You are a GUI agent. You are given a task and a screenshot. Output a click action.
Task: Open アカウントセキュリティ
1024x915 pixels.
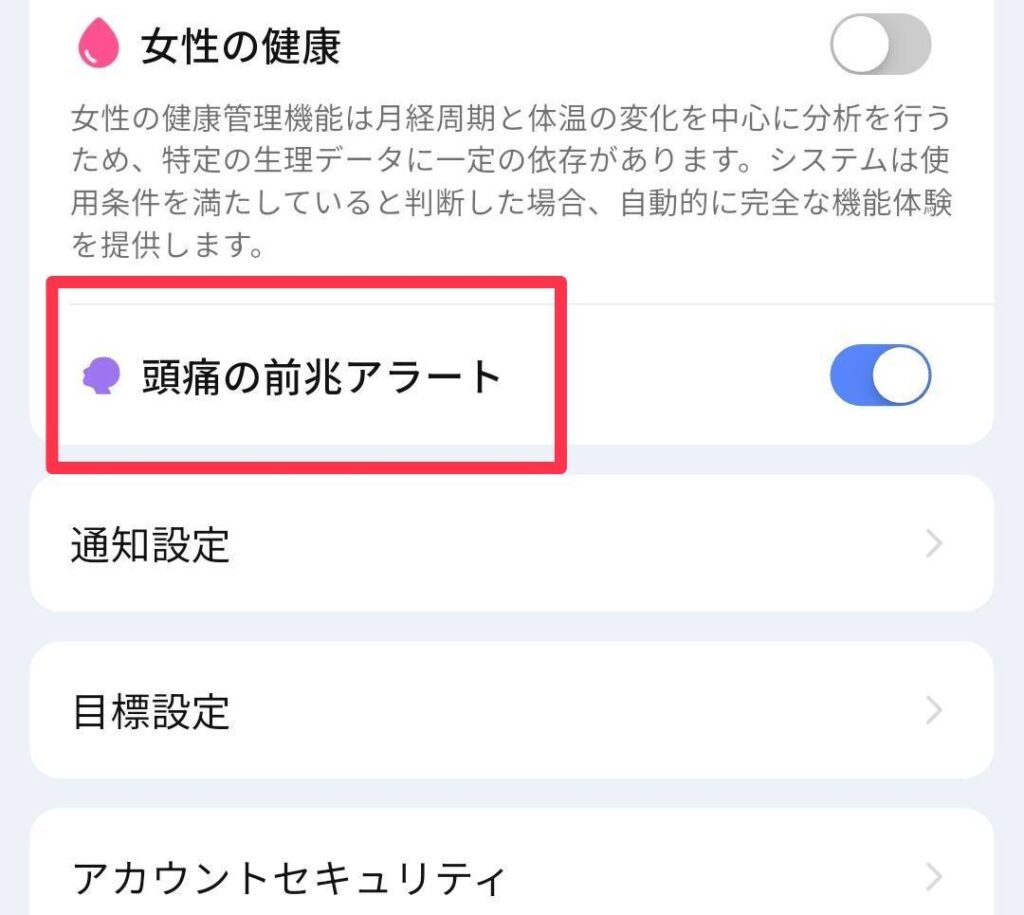510,876
